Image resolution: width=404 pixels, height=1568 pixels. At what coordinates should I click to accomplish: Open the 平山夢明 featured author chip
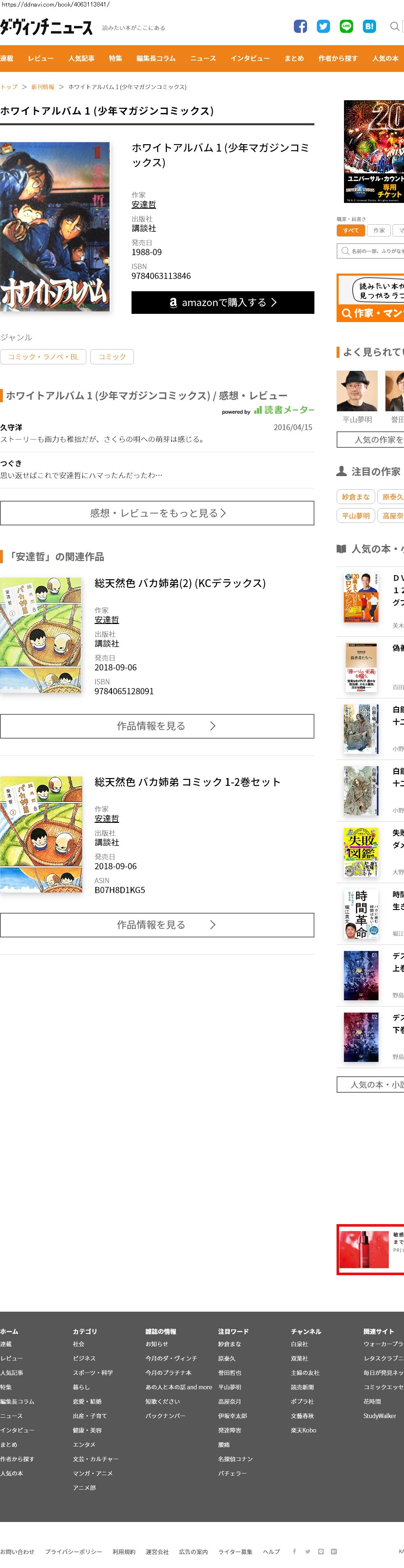click(x=356, y=516)
